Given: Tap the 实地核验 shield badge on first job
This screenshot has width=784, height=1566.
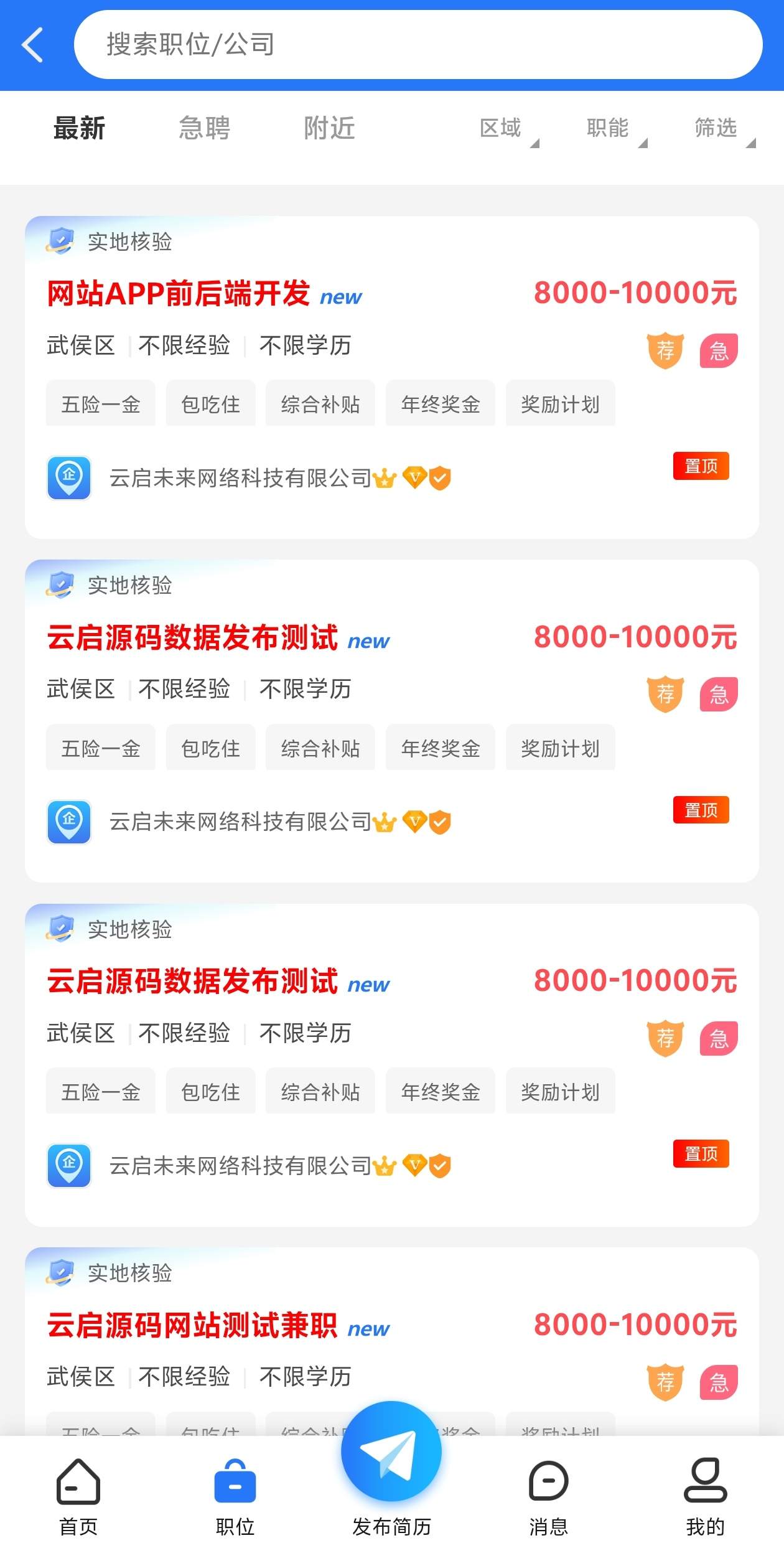Looking at the screenshot, I should coord(60,241).
